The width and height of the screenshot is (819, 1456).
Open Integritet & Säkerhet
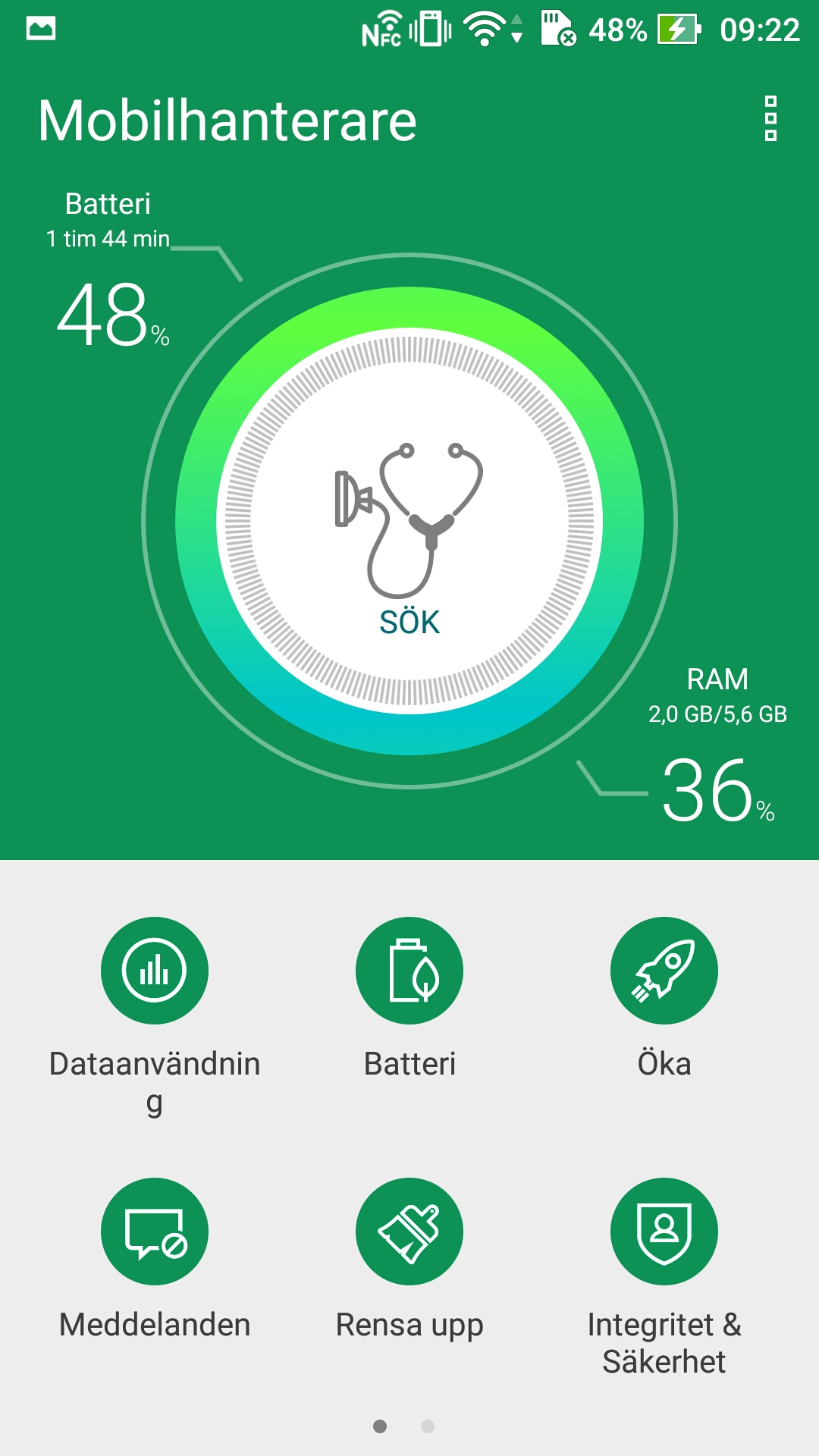click(664, 1232)
